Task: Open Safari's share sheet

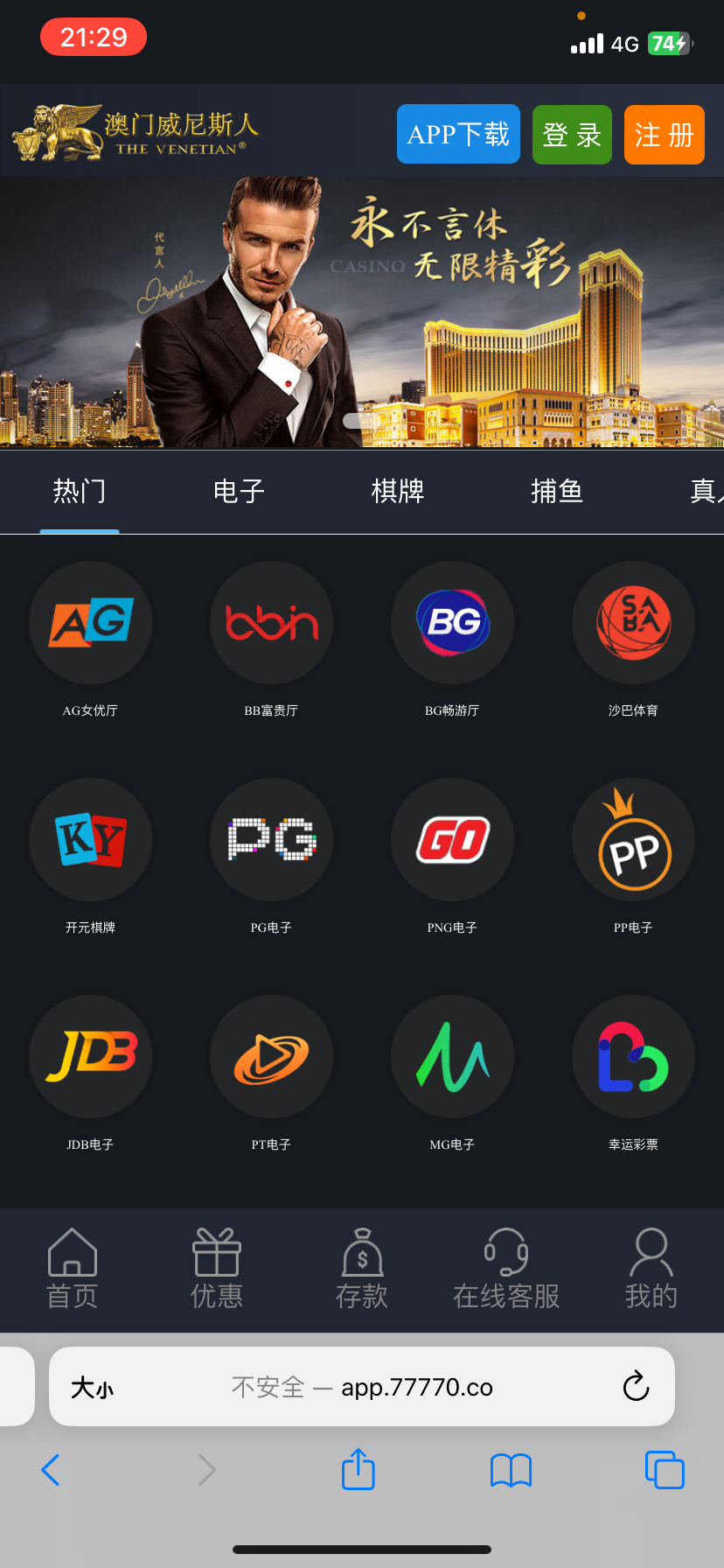Action: click(359, 1470)
